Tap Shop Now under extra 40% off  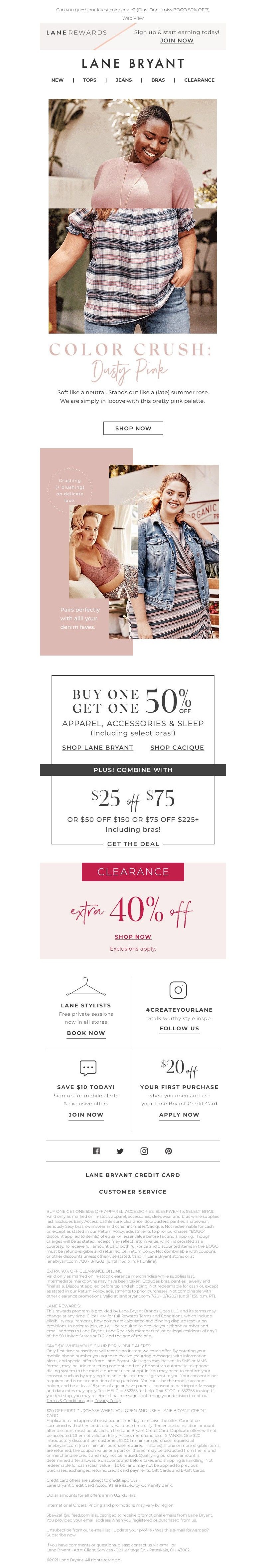coord(133,937)
